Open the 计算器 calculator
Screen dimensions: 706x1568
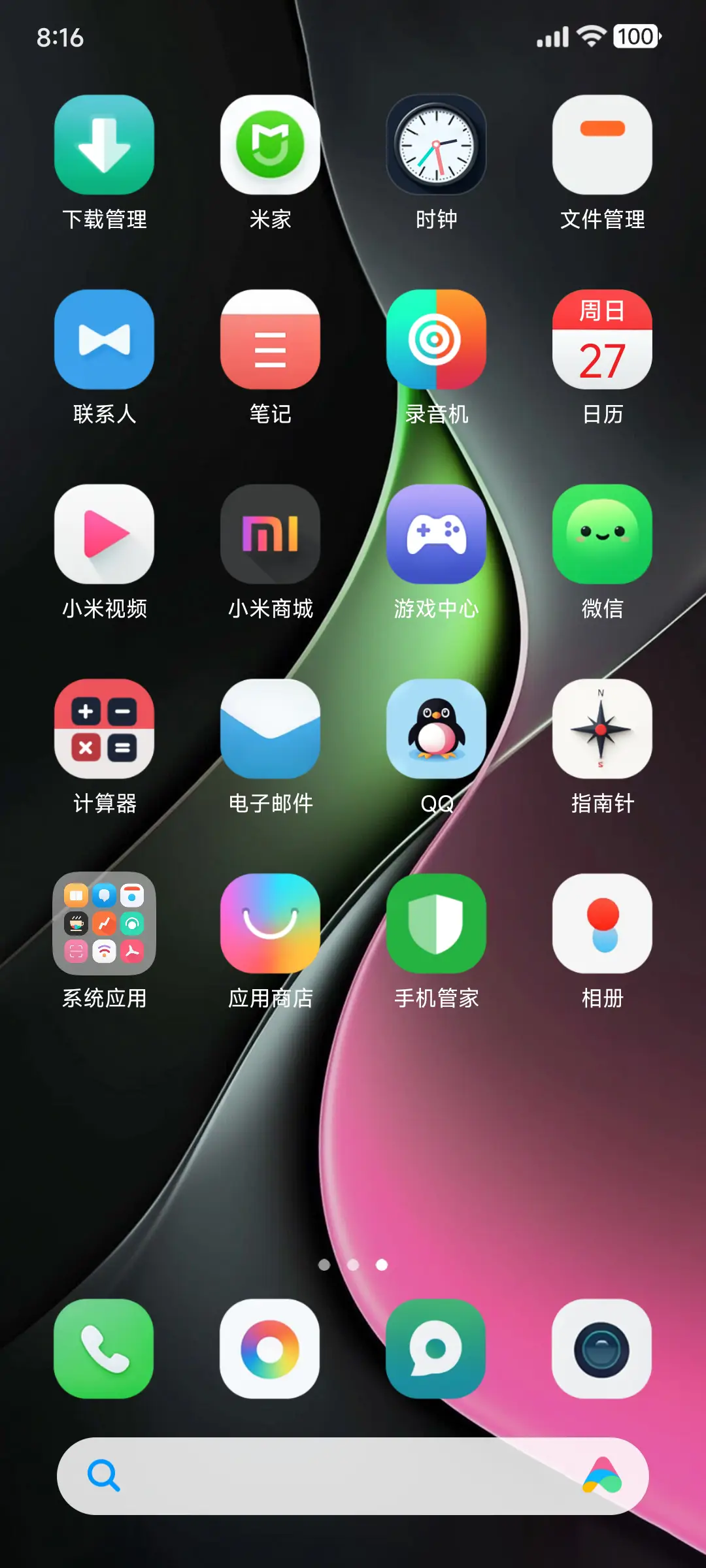(104, 729)
